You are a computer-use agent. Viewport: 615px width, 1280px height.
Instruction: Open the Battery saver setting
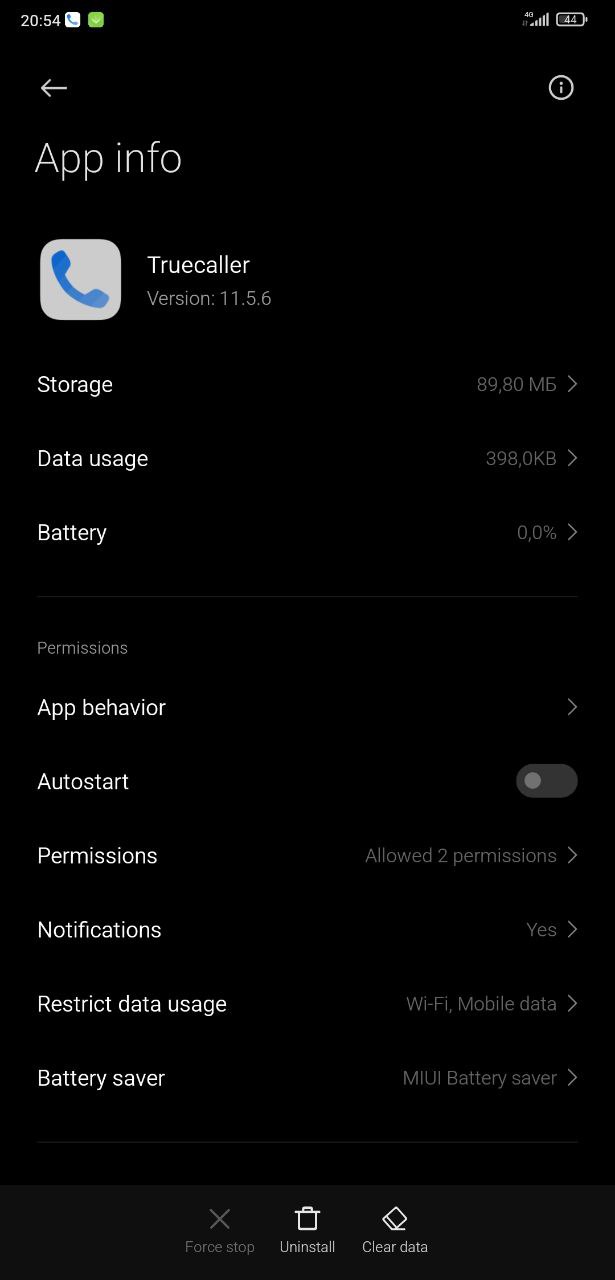tap(307, 1078)
